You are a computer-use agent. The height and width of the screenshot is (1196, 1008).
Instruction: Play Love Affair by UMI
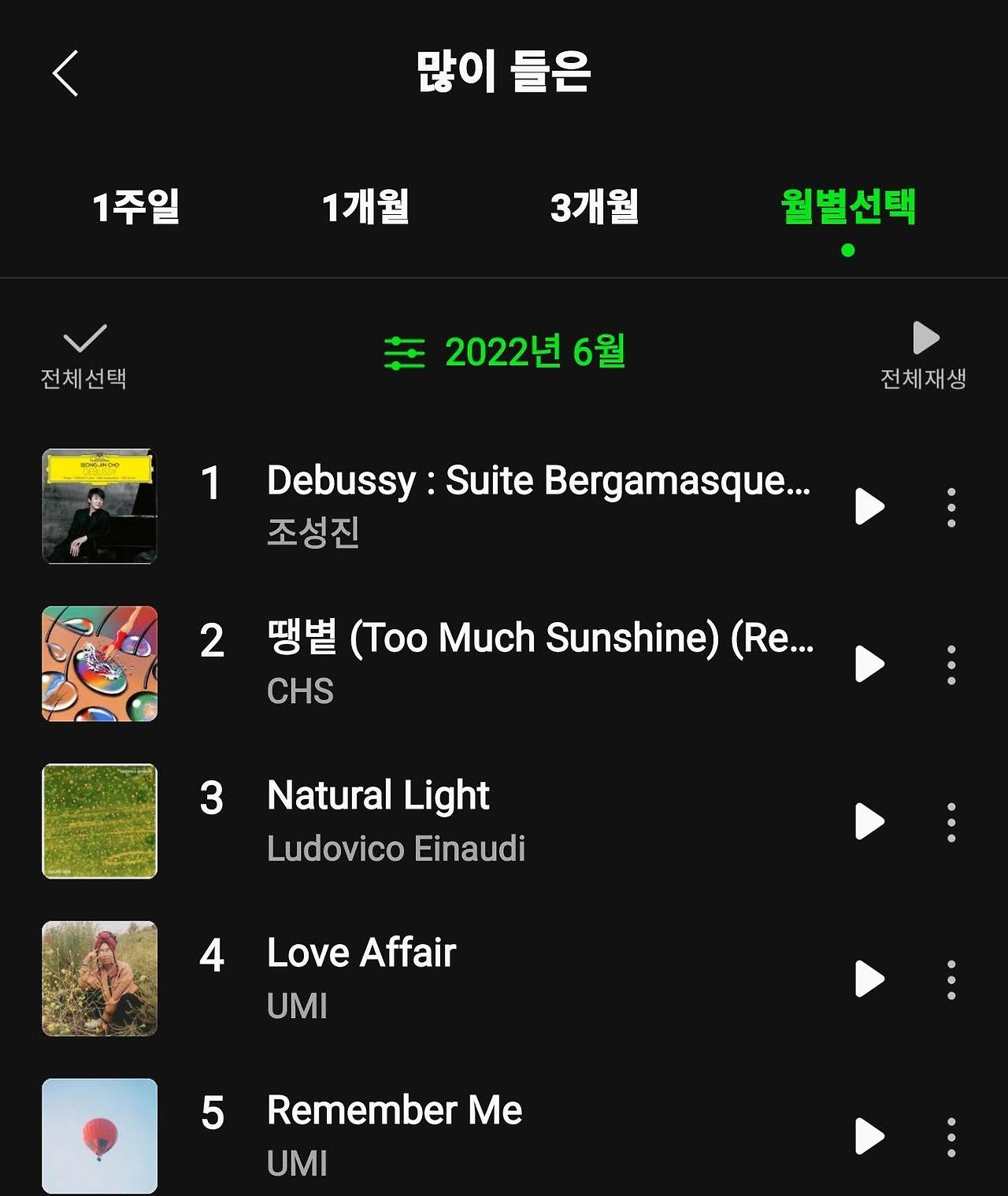tap(869, 979)
